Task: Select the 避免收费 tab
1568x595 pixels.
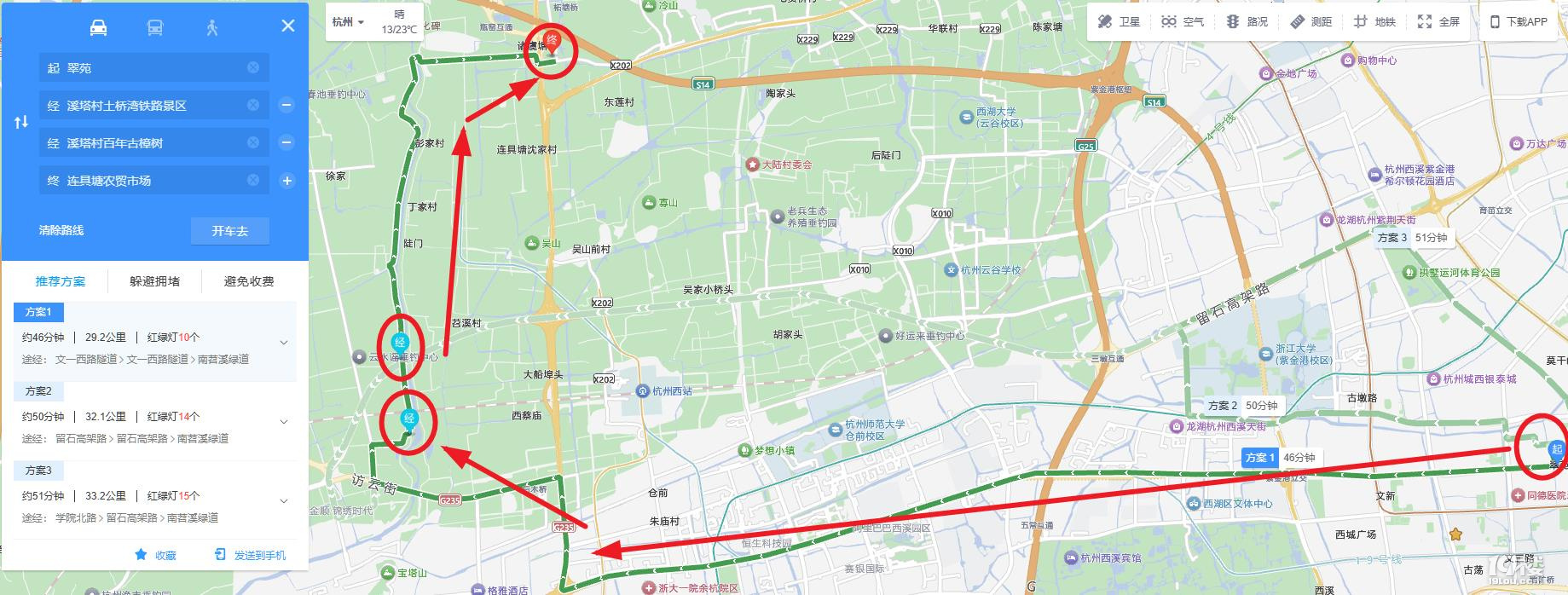Action: (x=248, y=281)
